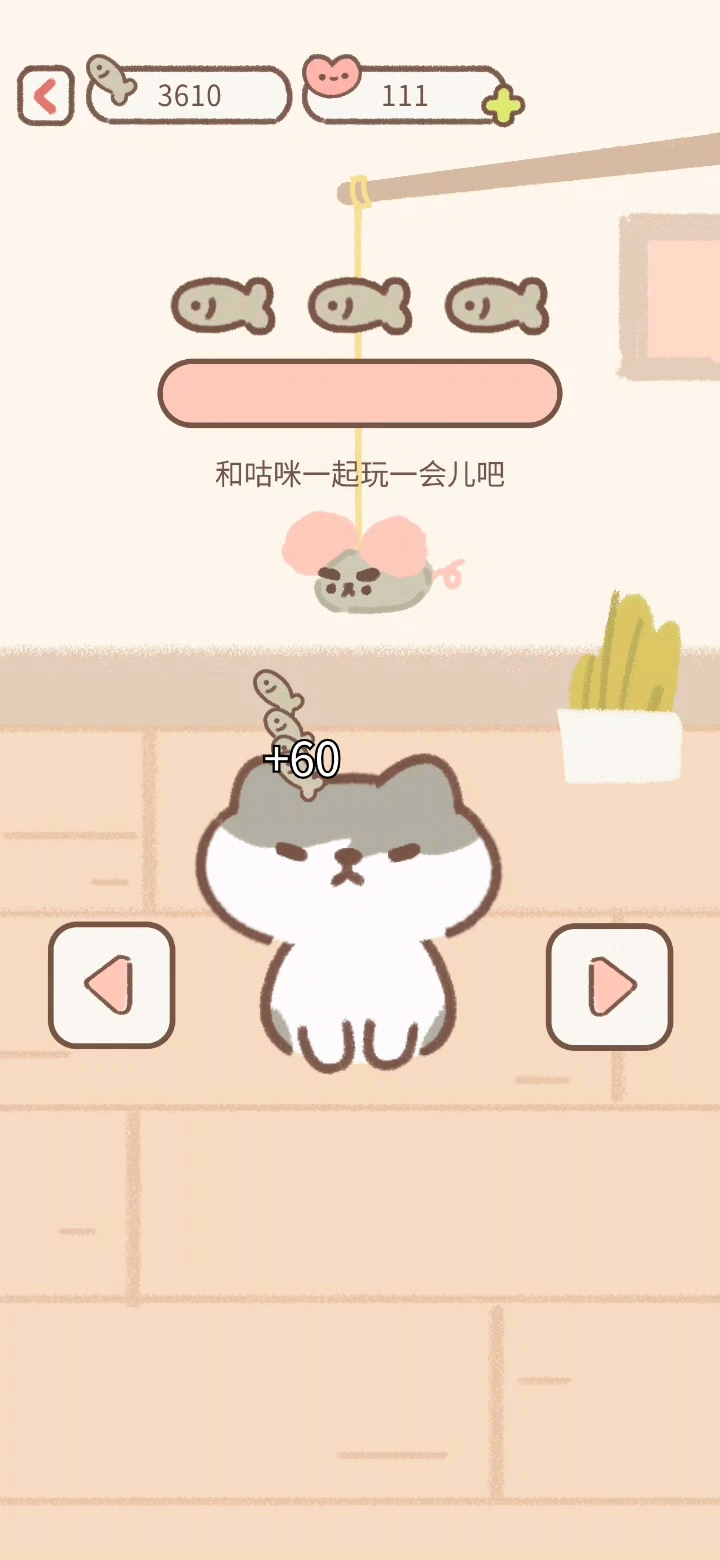
Task: Add more hearts with the green plus
Action: pos(503,105)
